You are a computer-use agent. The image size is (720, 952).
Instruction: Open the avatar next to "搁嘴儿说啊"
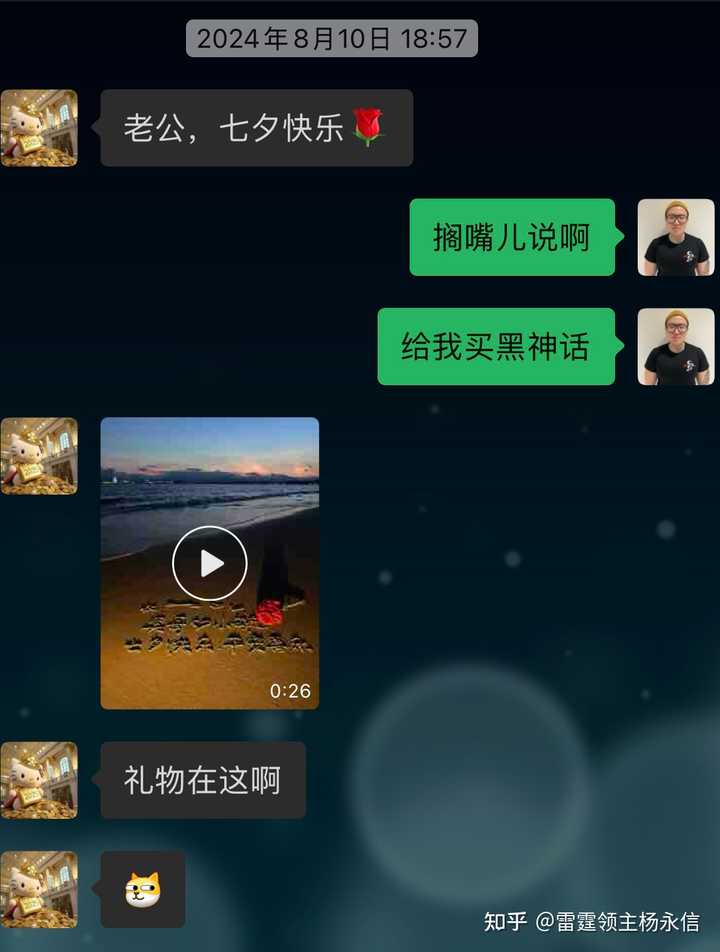tap(676, 237)
